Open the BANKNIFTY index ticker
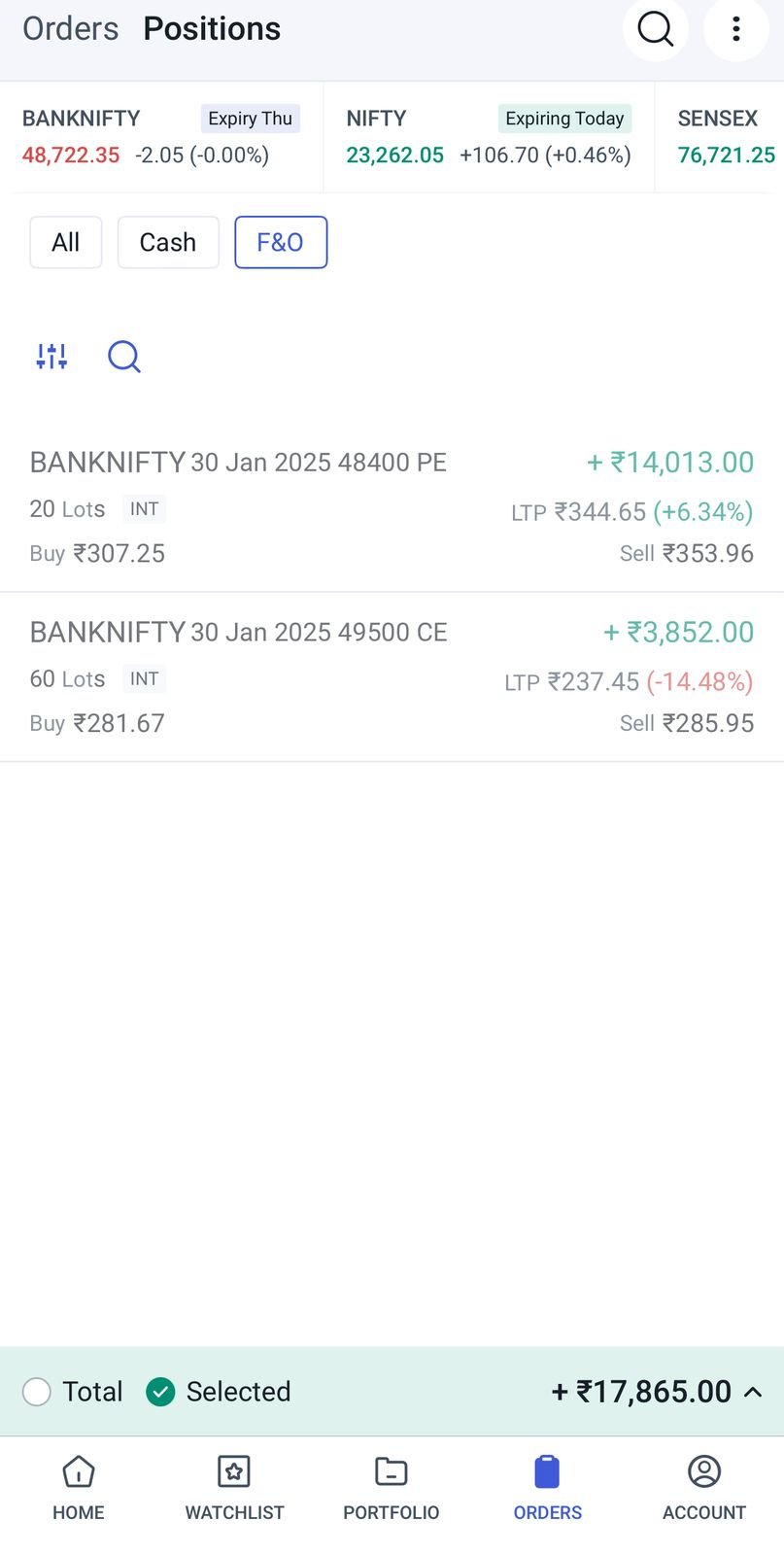Screen dimensions: 784x1555 (161, 137)
